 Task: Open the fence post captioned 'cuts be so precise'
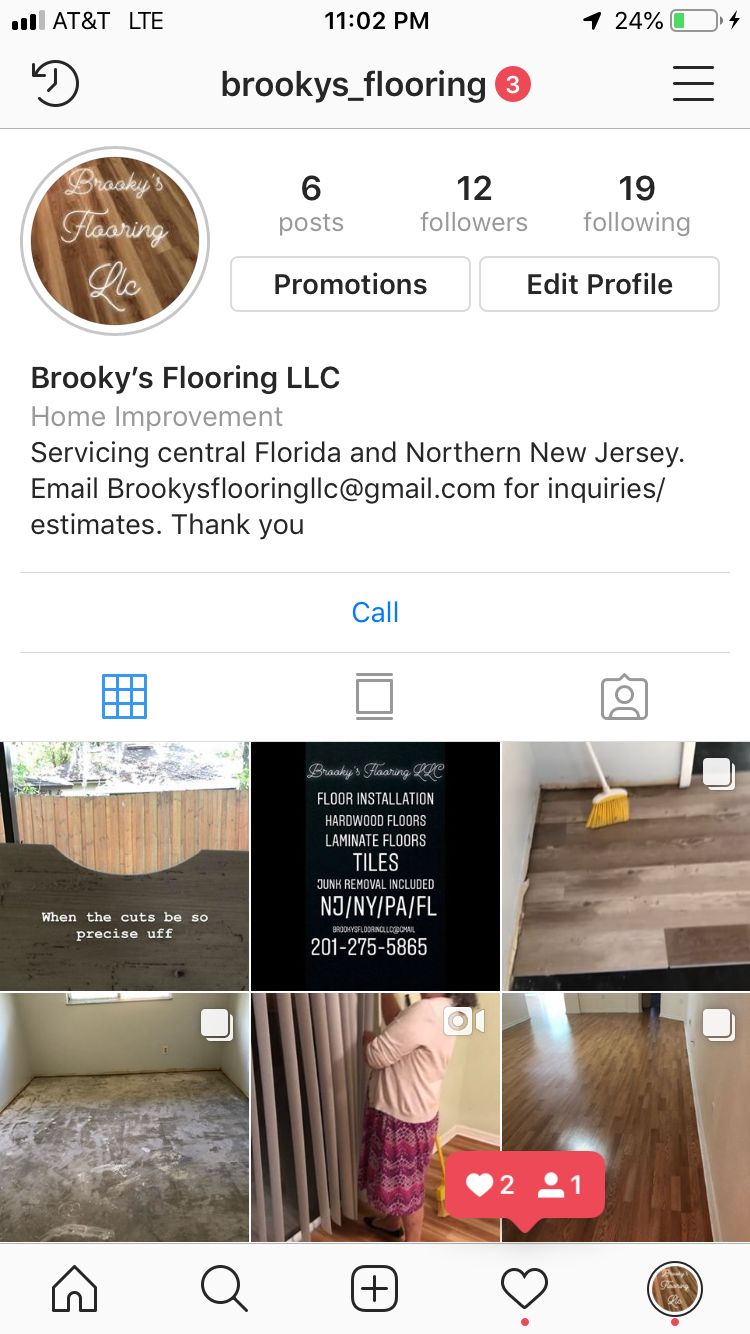click(x=124, y=866)
